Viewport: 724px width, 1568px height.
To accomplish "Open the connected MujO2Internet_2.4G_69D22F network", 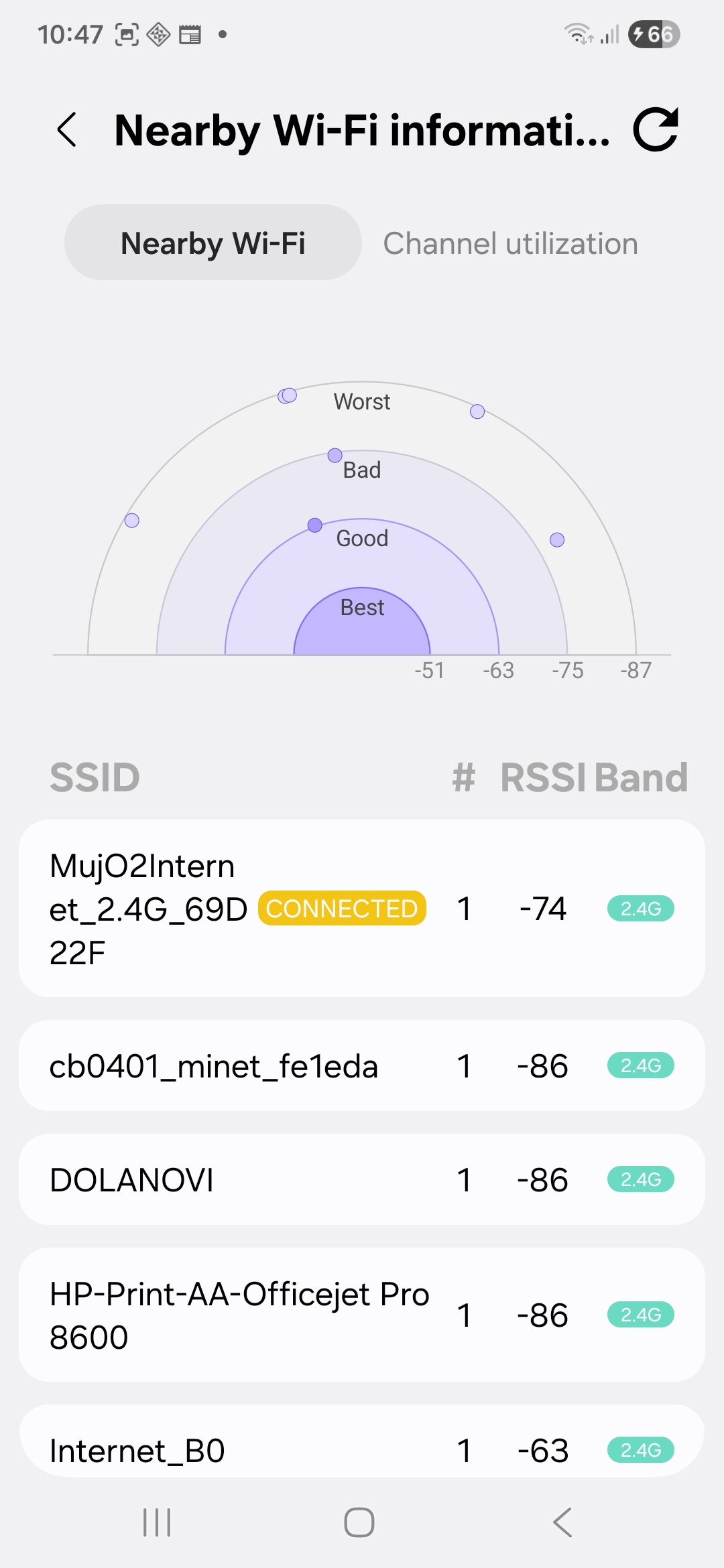I will (362, 909).
